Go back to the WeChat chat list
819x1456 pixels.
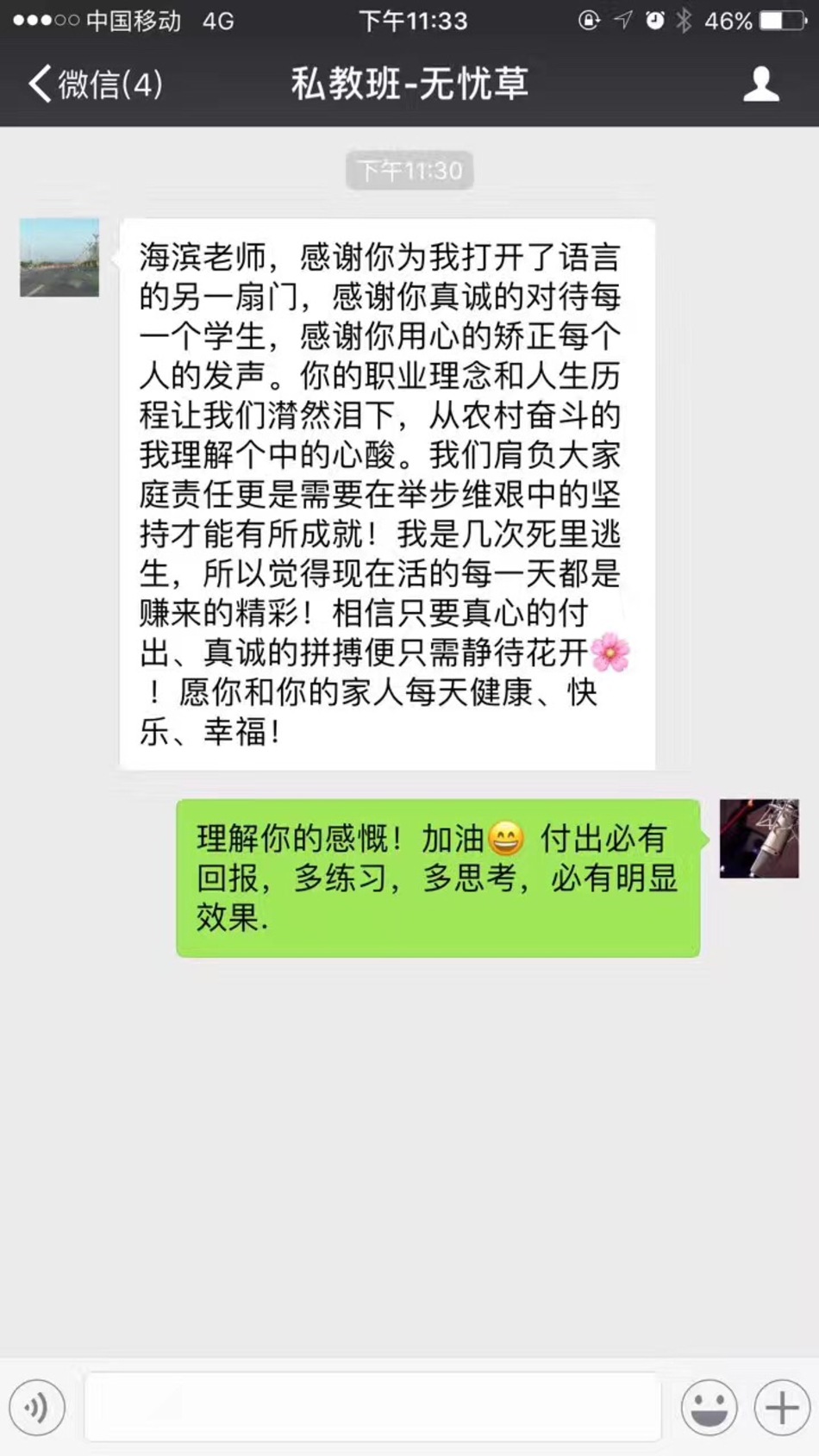point(93,84)
